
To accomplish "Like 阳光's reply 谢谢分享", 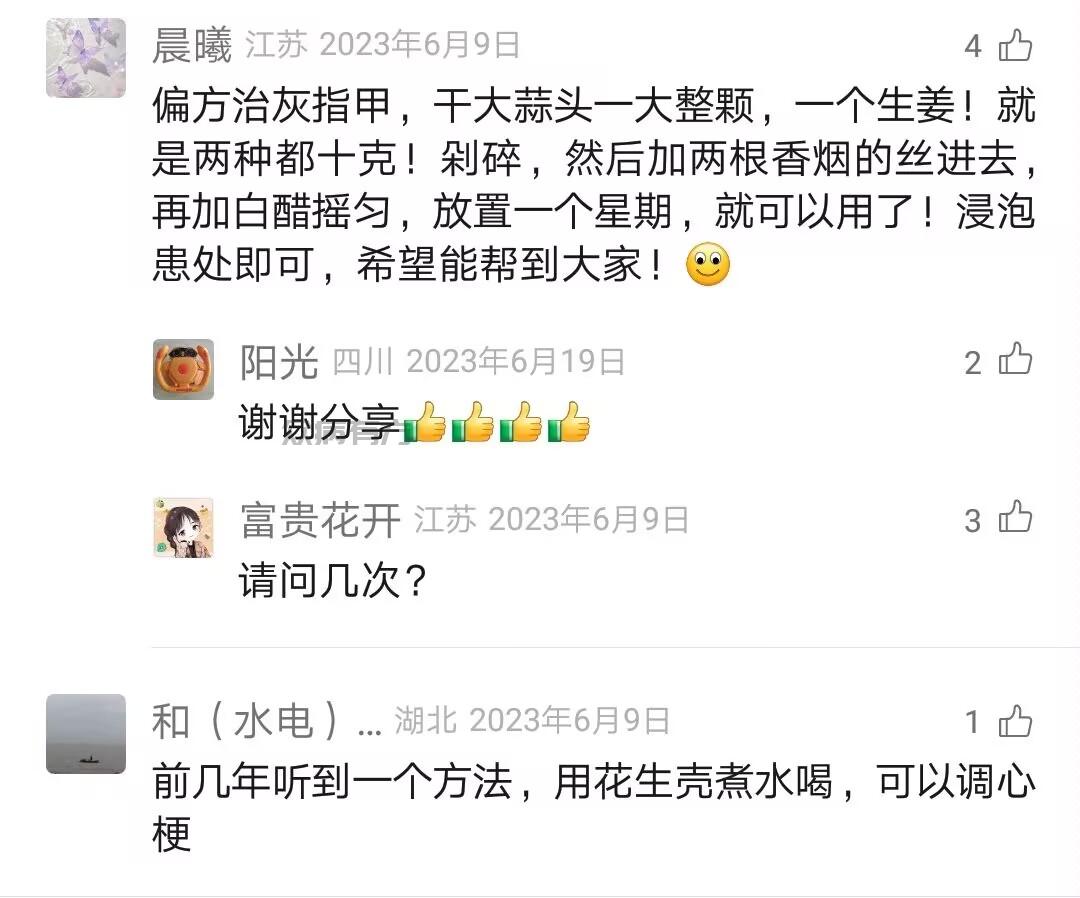I will point(1015,360).
